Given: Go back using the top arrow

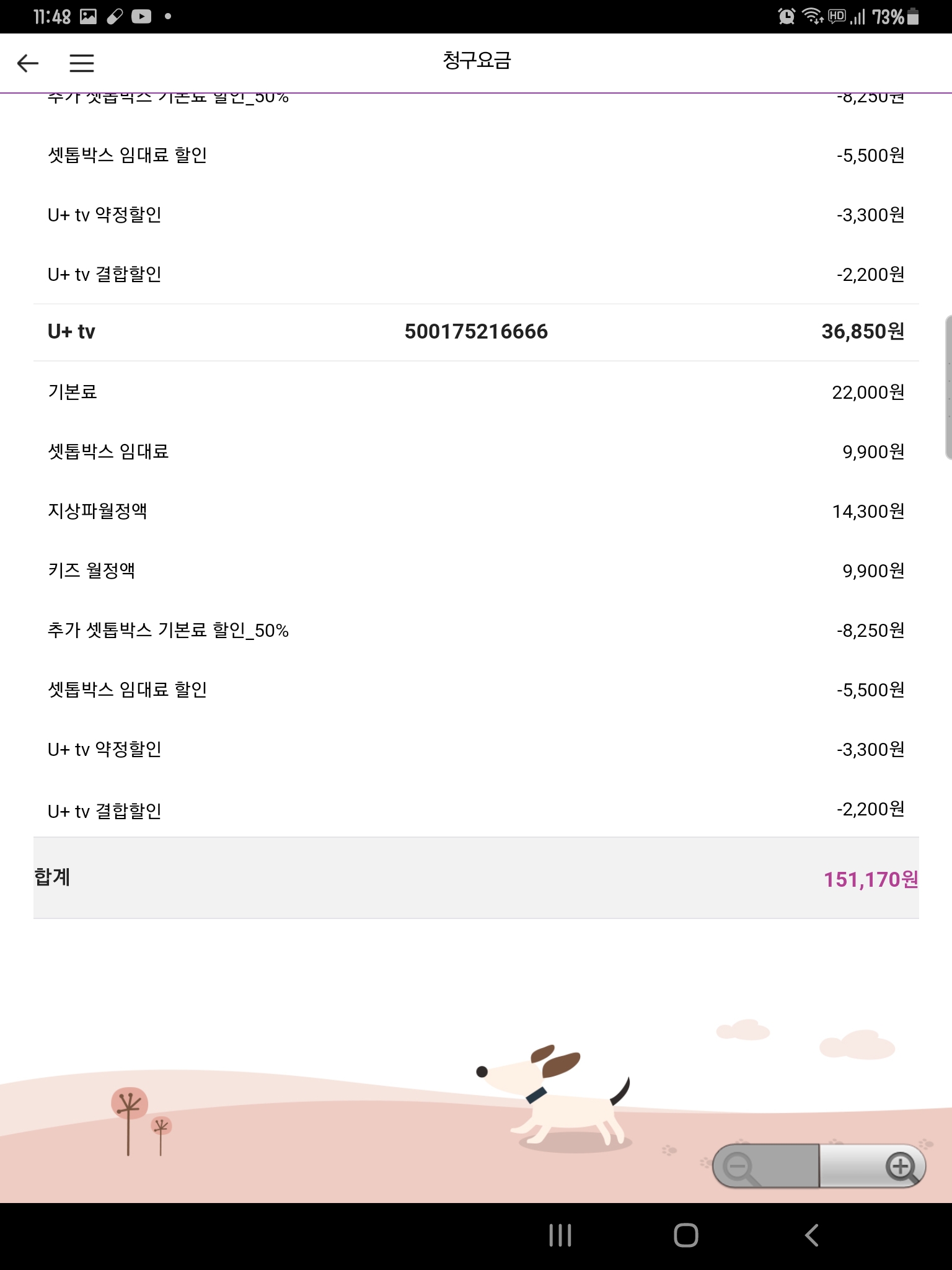Looking at the screenshot, I should [28, 63].
